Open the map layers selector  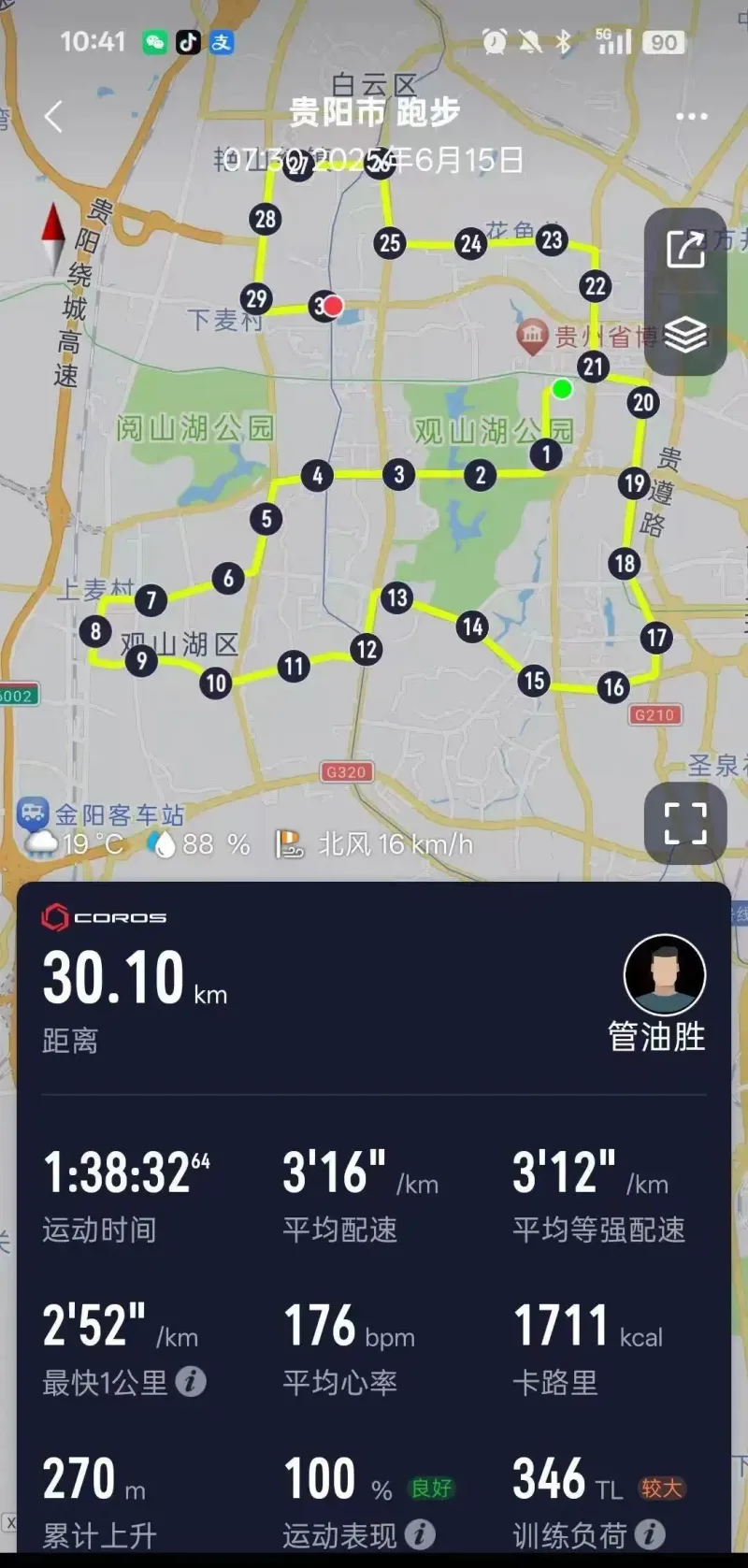(685, 334)
